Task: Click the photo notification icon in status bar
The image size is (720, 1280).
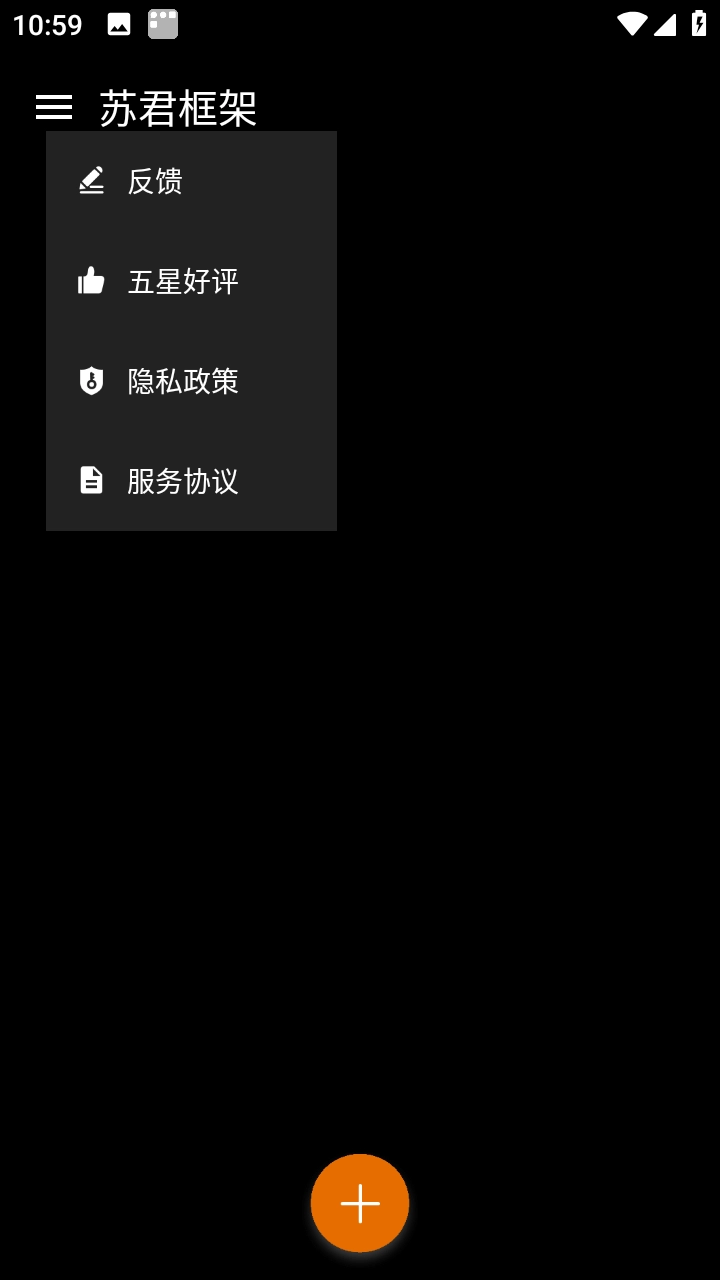Action: 119,23
